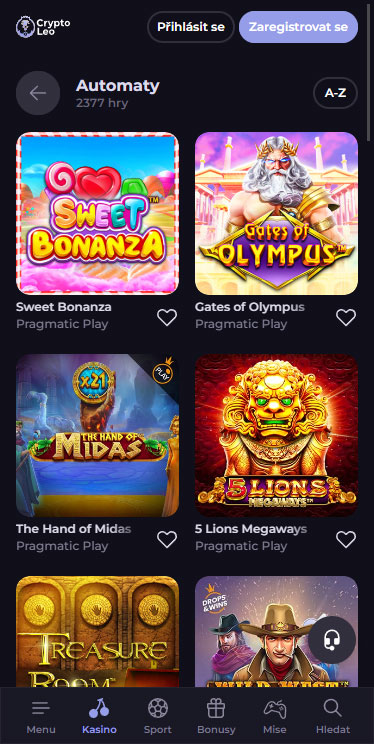Open the A-Z sorting option
This screenshot has height=744, width=374.
pyautogui.click(x=335, y=93)
